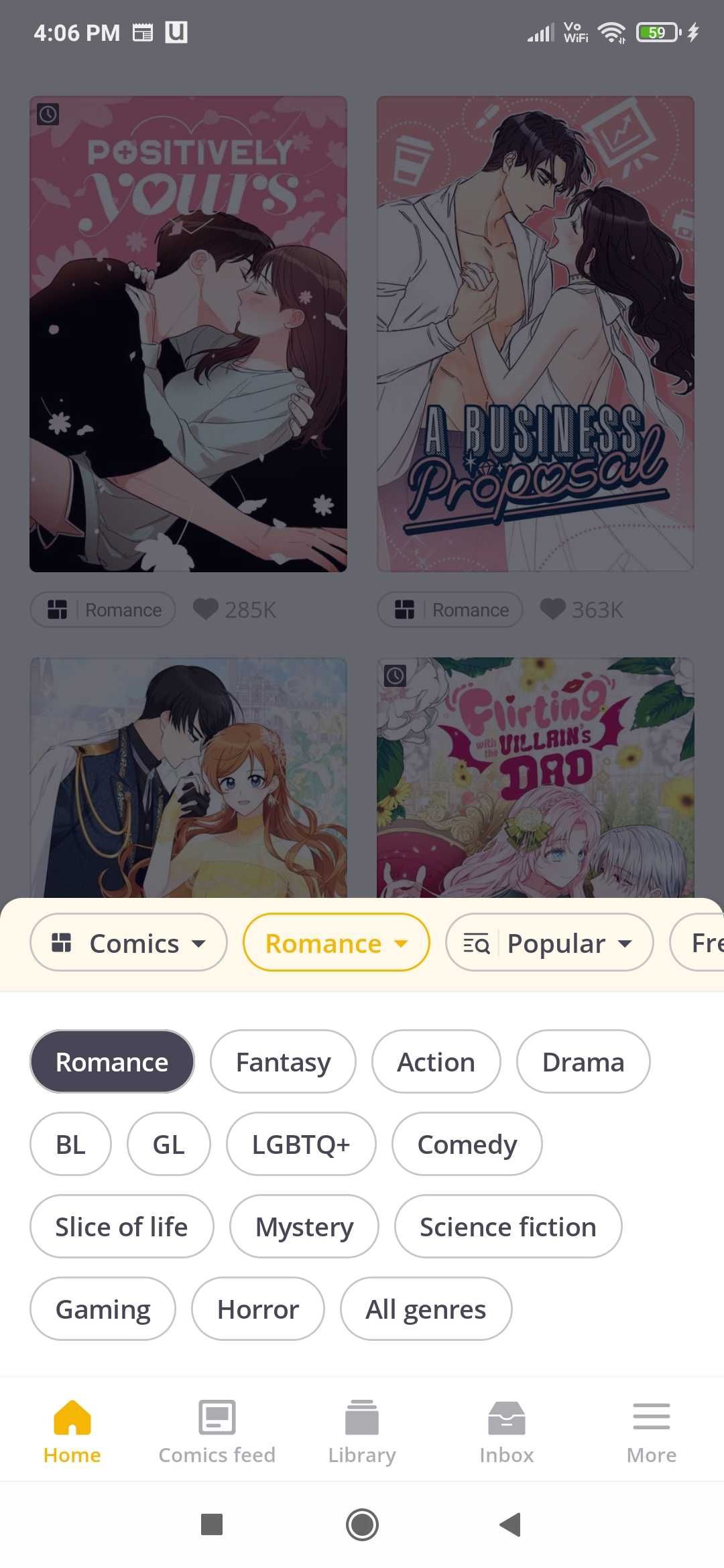Click the battery indicator in the status bar
Image resolution: width=724 pixels, height=1568 pixels.
coord(658,31)
